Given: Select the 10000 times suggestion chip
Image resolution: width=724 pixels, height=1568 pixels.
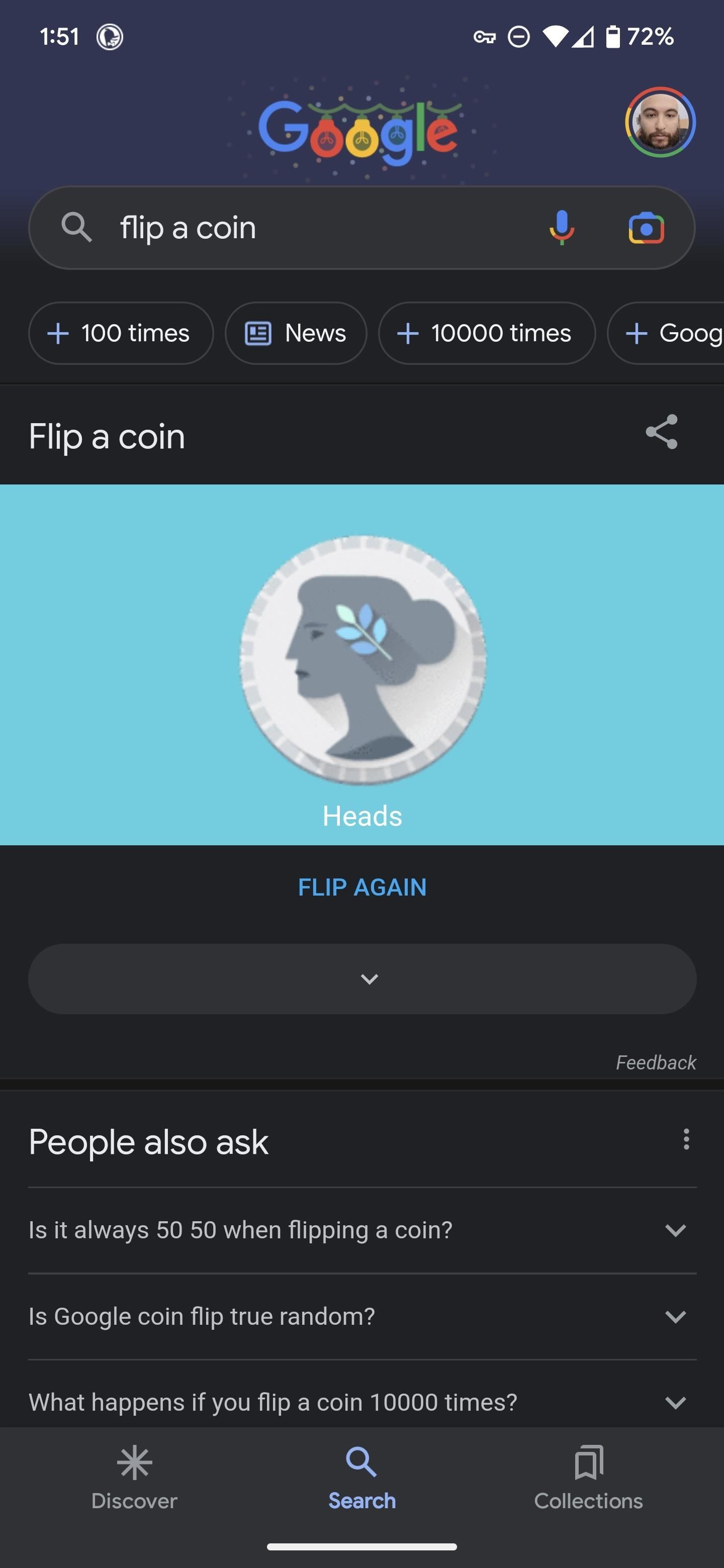Looking at the screenshot, I should click(x=487, y=333).
